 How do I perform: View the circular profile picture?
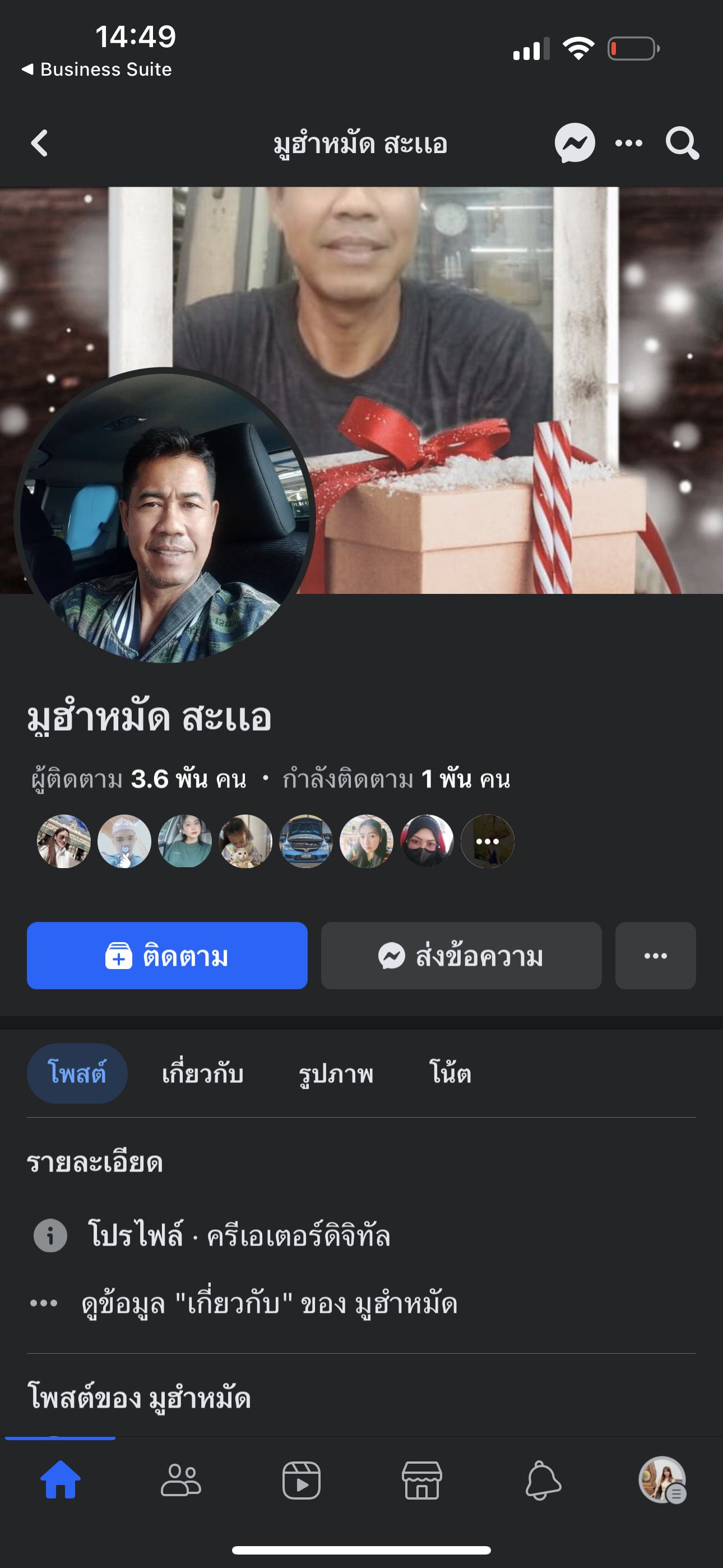coord(164,516)
